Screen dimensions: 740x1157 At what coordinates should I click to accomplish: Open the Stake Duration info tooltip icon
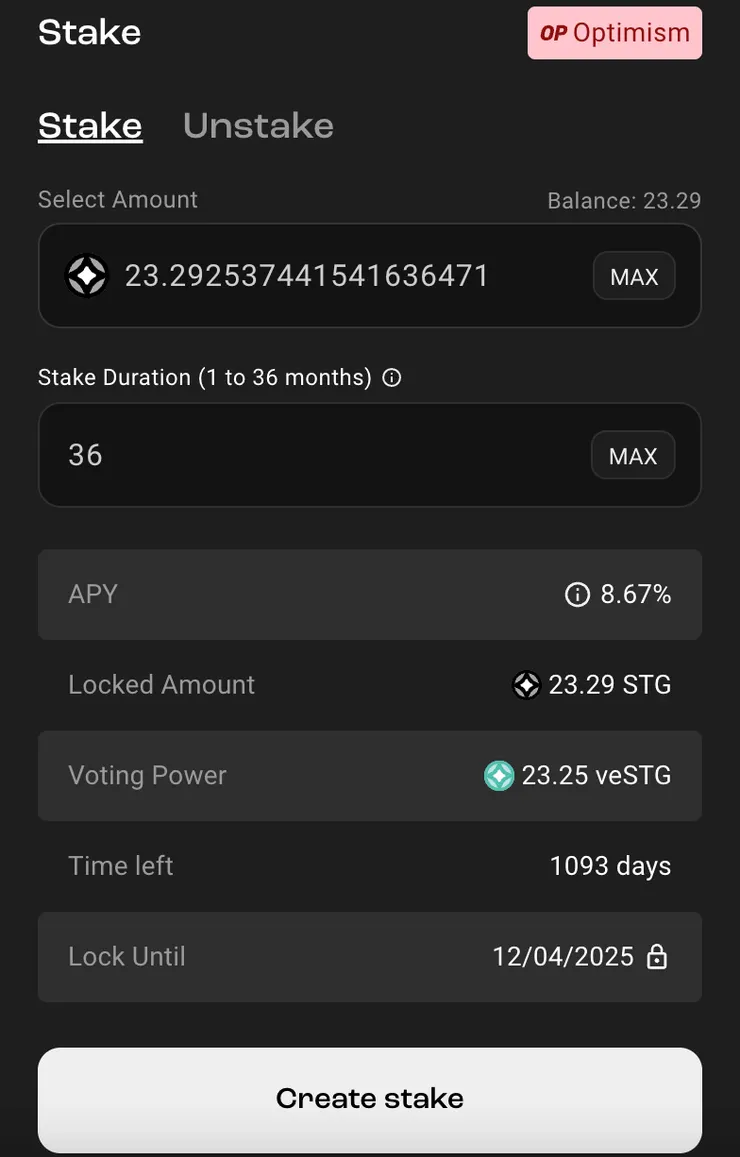pos(391,377)
